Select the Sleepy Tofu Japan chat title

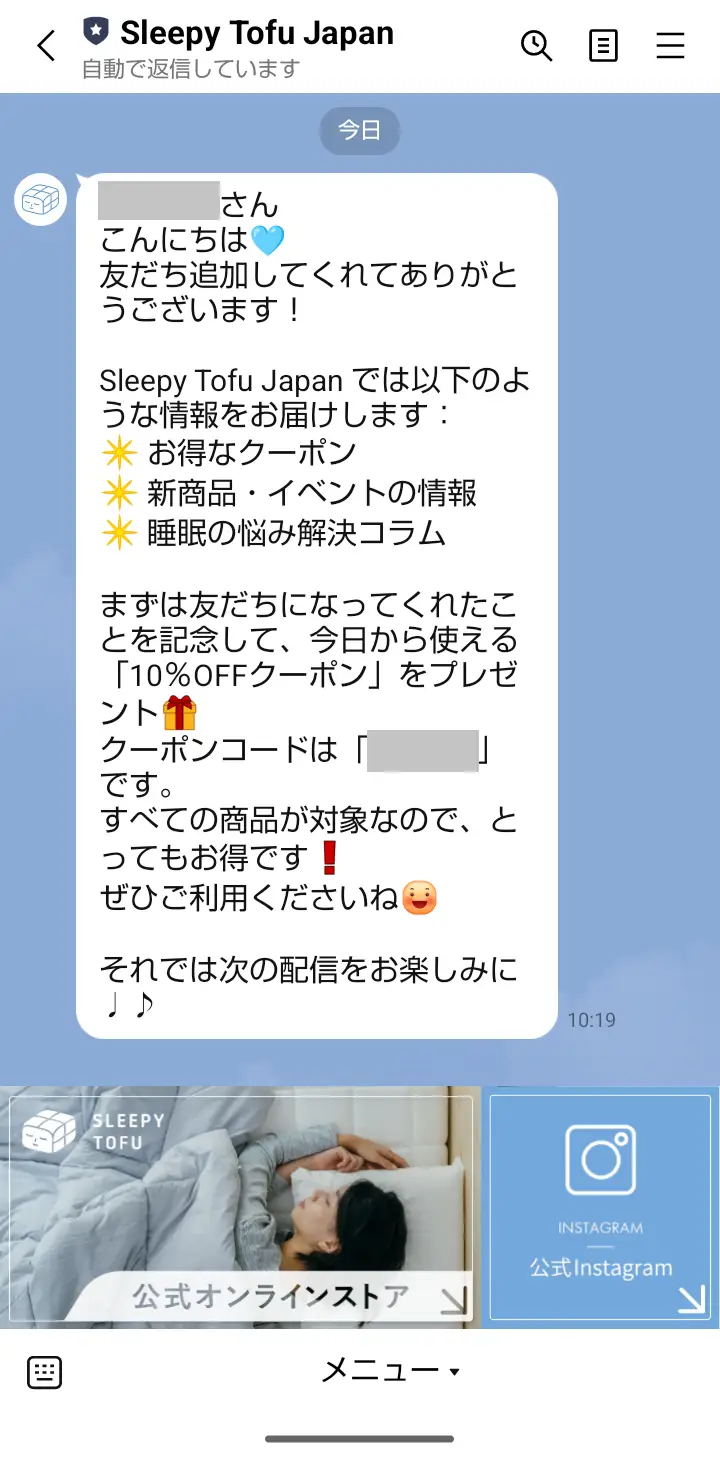point(254,33)
